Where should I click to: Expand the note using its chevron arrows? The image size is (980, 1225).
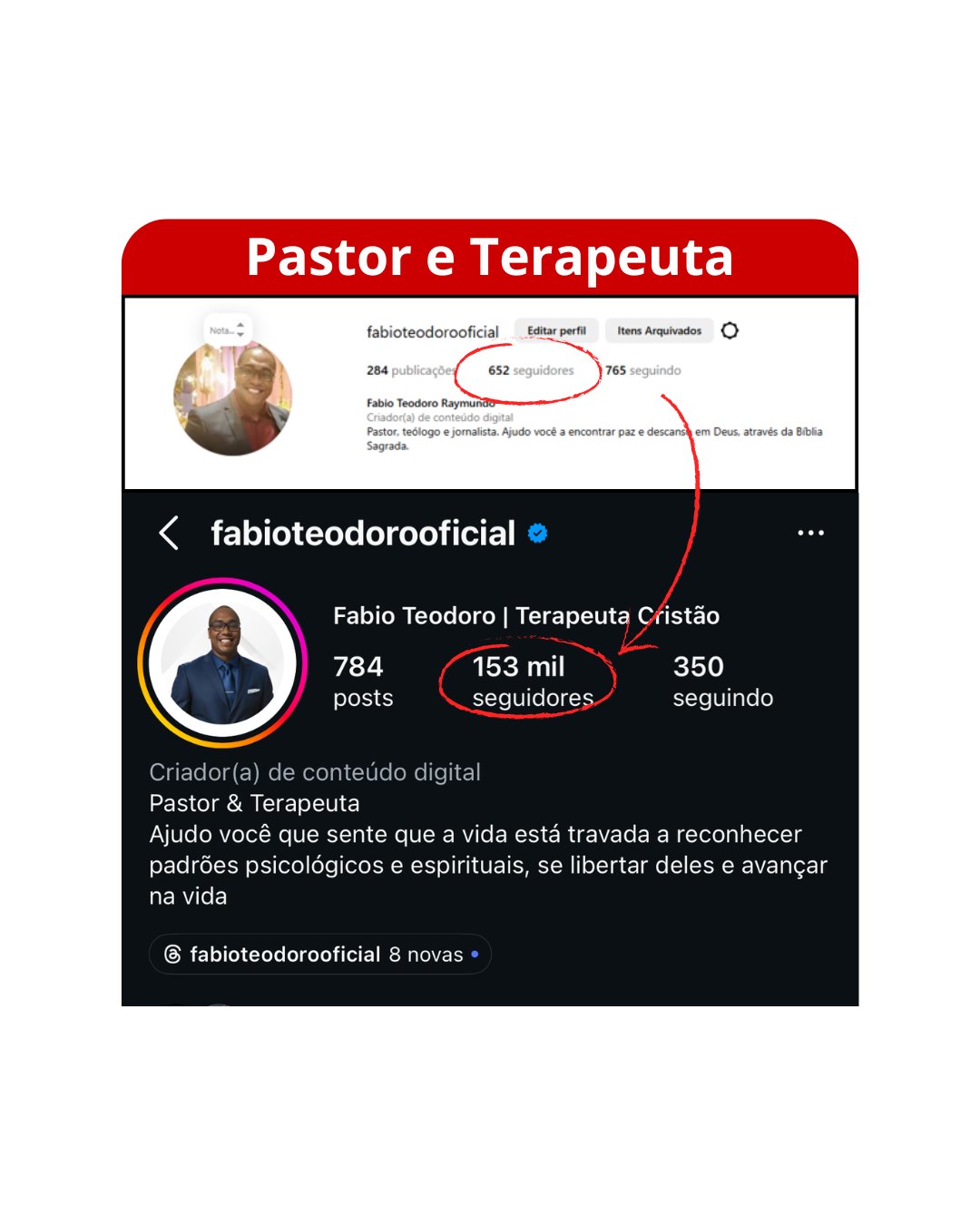click(x=239, y=328)
